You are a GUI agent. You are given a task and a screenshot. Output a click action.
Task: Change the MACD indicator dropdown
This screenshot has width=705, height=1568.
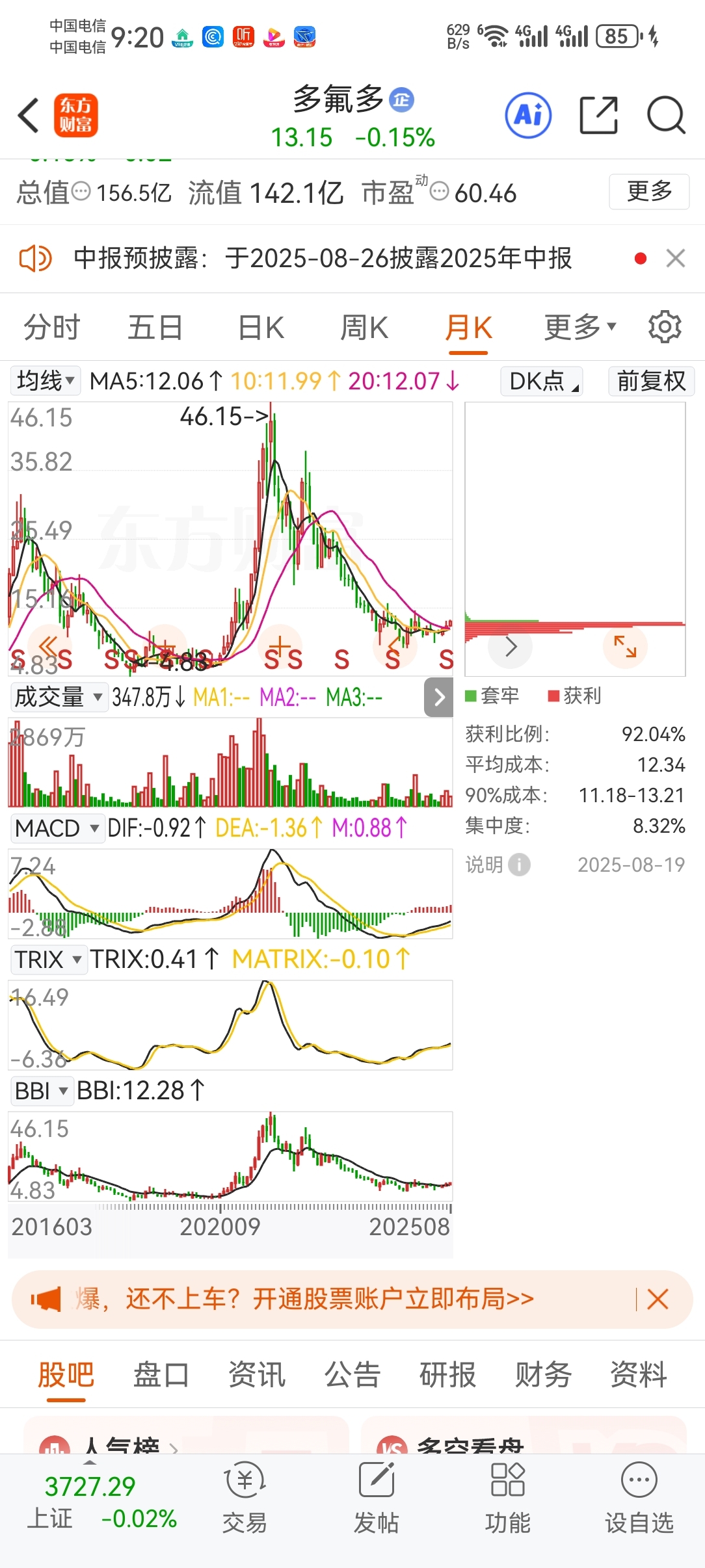pos(58,828)
